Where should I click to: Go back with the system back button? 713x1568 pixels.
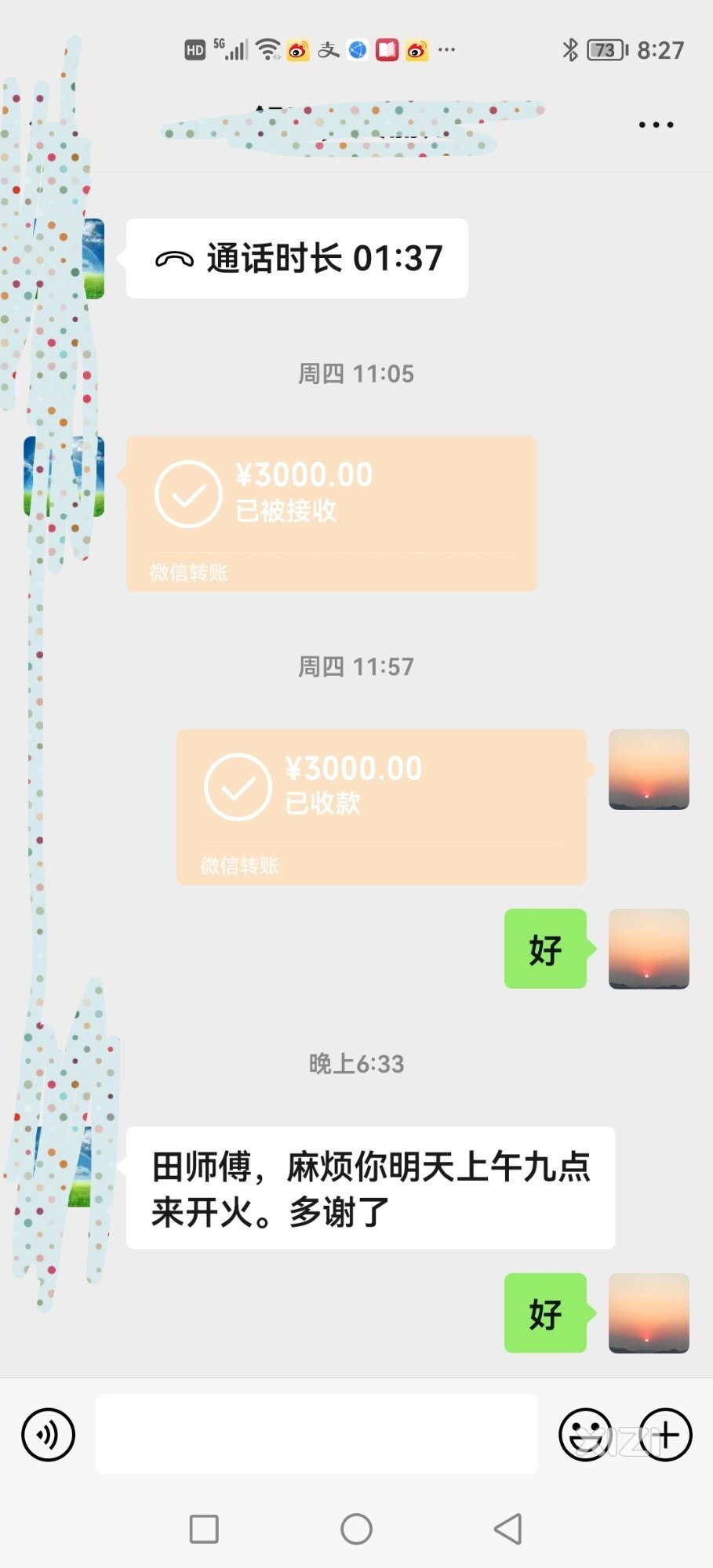508,1529
